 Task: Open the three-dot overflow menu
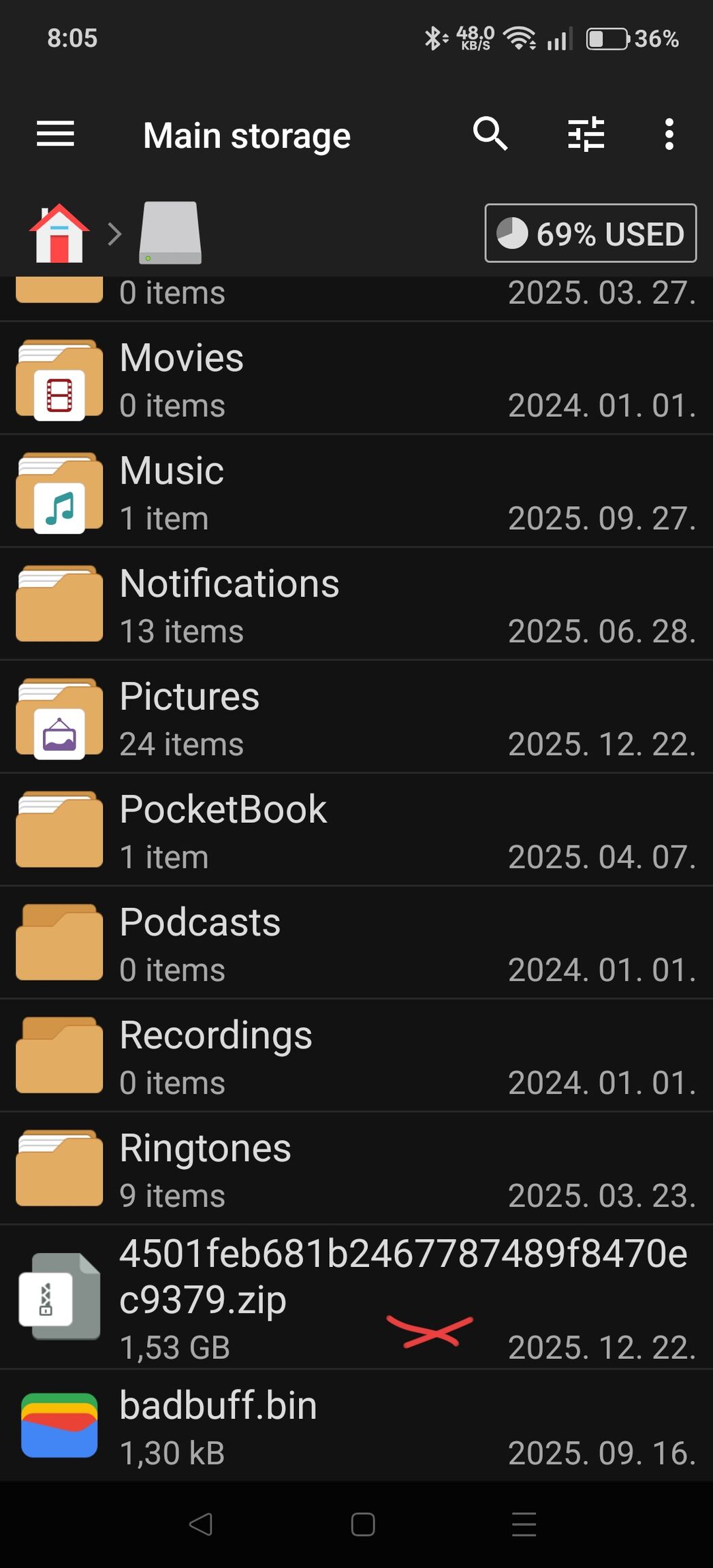coord(669,134)
